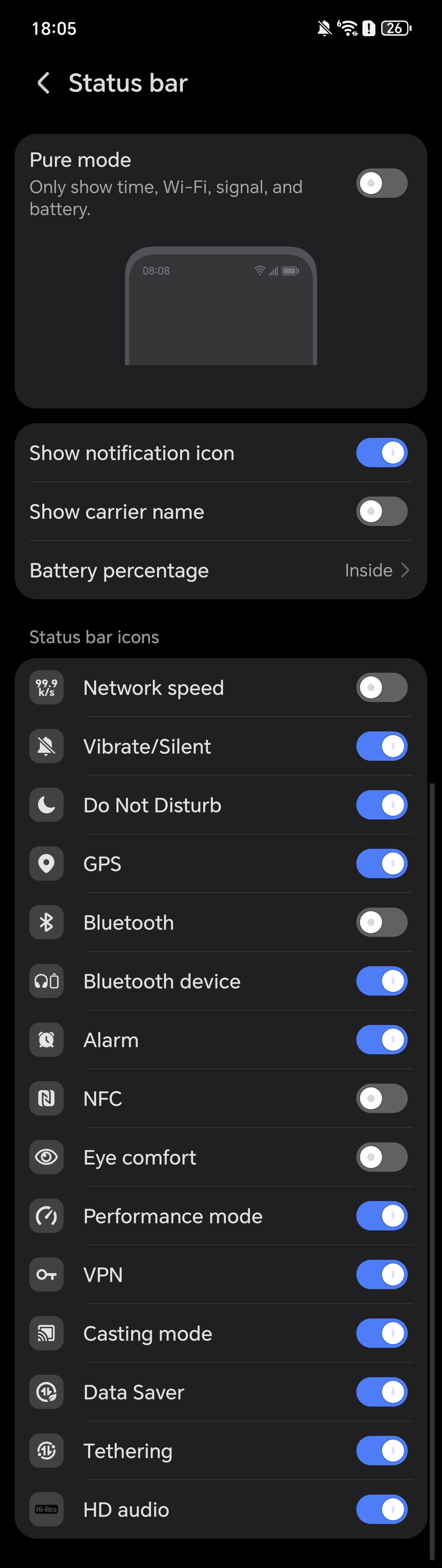This screenshot has width=442, height=1568.
Task: Switch off GPS status icon
Action: 381,864
